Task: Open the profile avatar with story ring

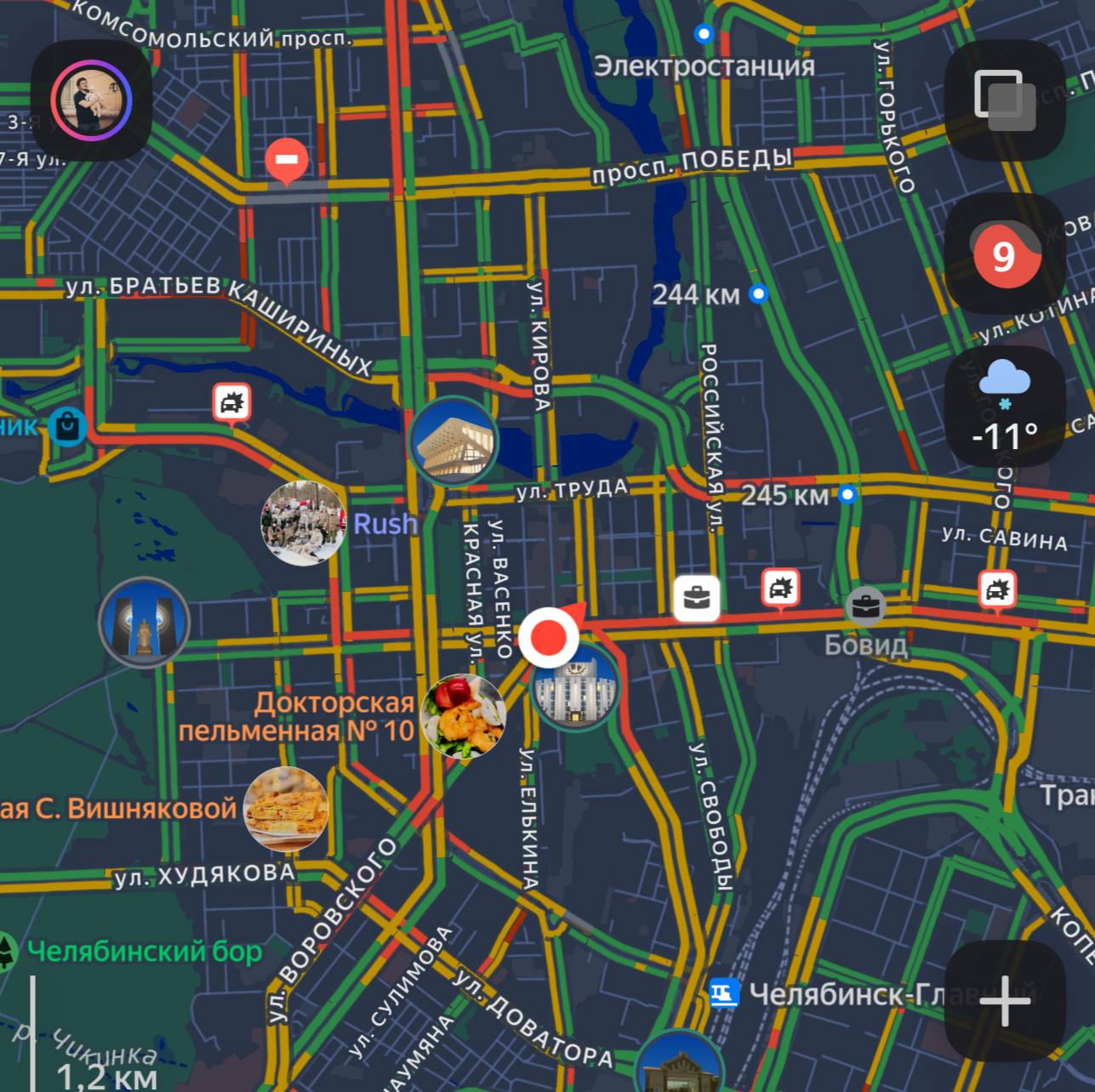Action: point(92,100)
